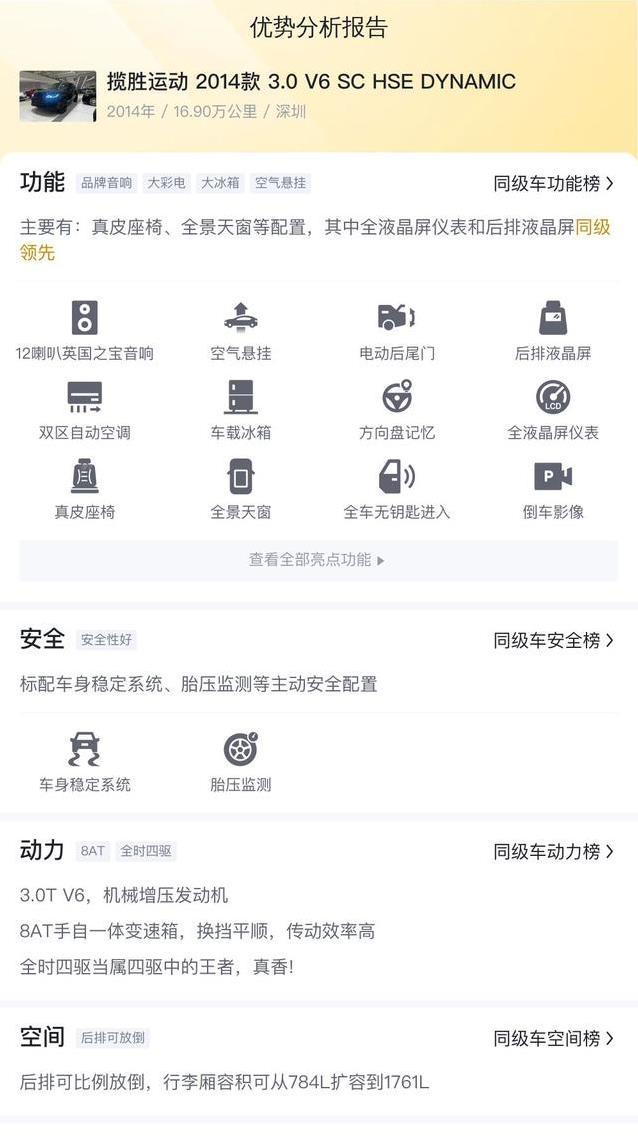Expand 查看全部亮点功能 list
The width and height of the screenshot is (638, 1142).
[318, 560]
